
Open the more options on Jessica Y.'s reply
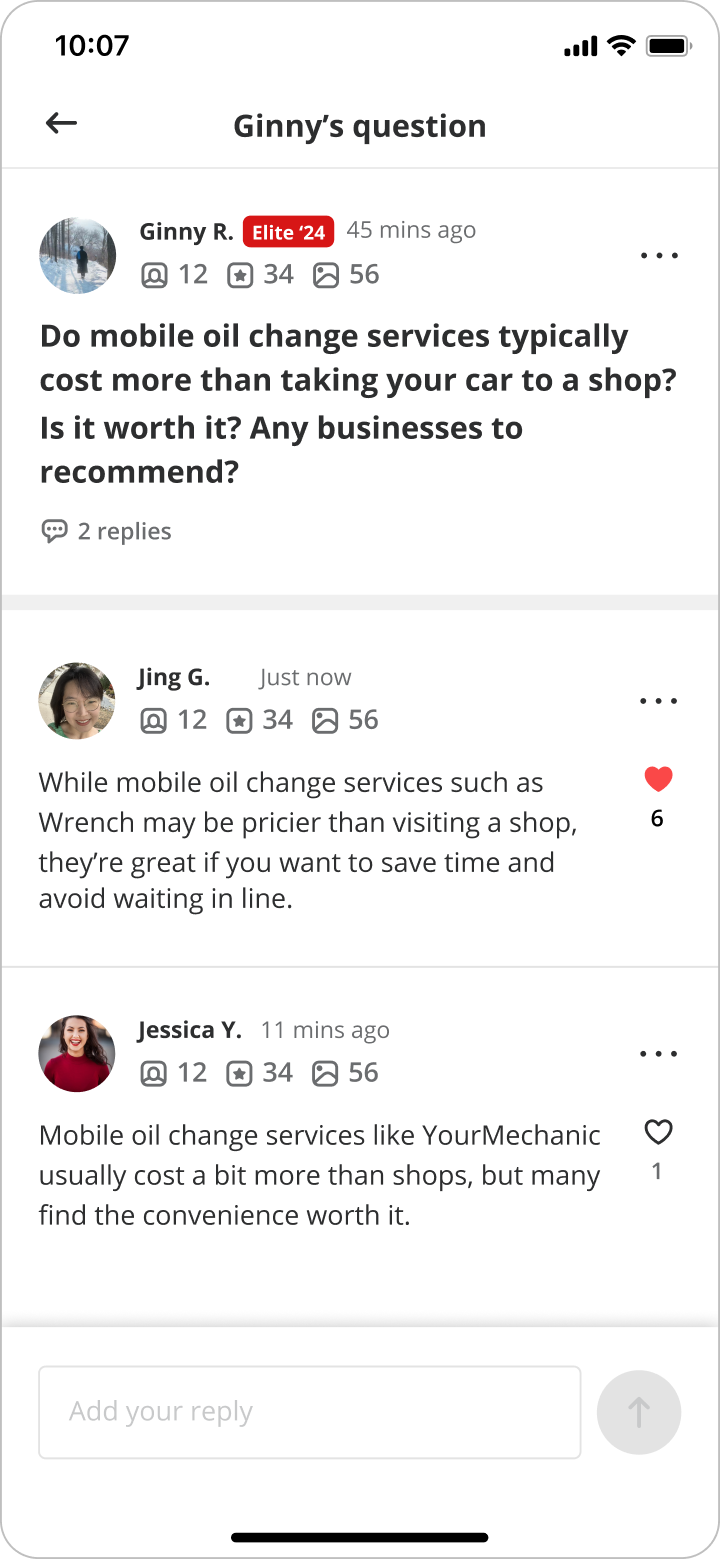(659, 1054)
